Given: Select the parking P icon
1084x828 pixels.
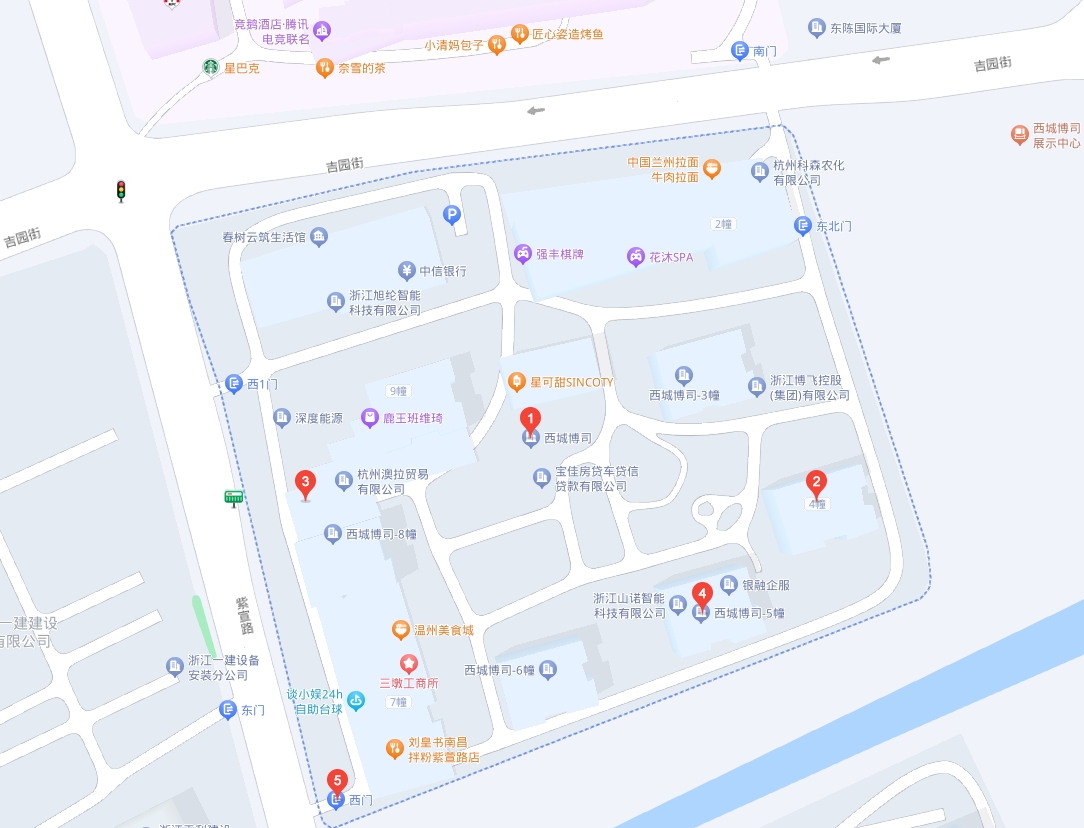Looking at the screenshot, I should 454,214.
